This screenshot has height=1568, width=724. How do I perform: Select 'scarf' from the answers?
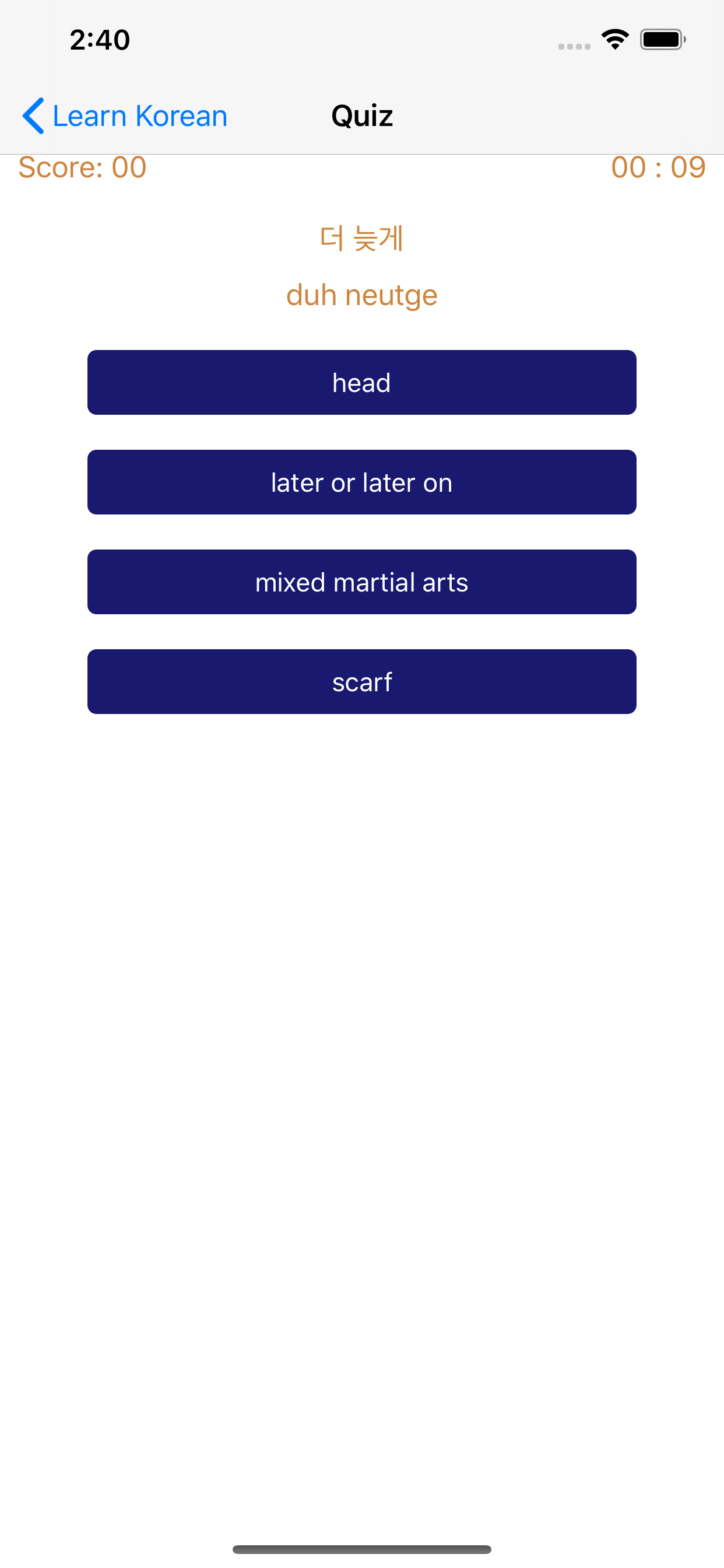pyautogui.click(x=361, y=682)
